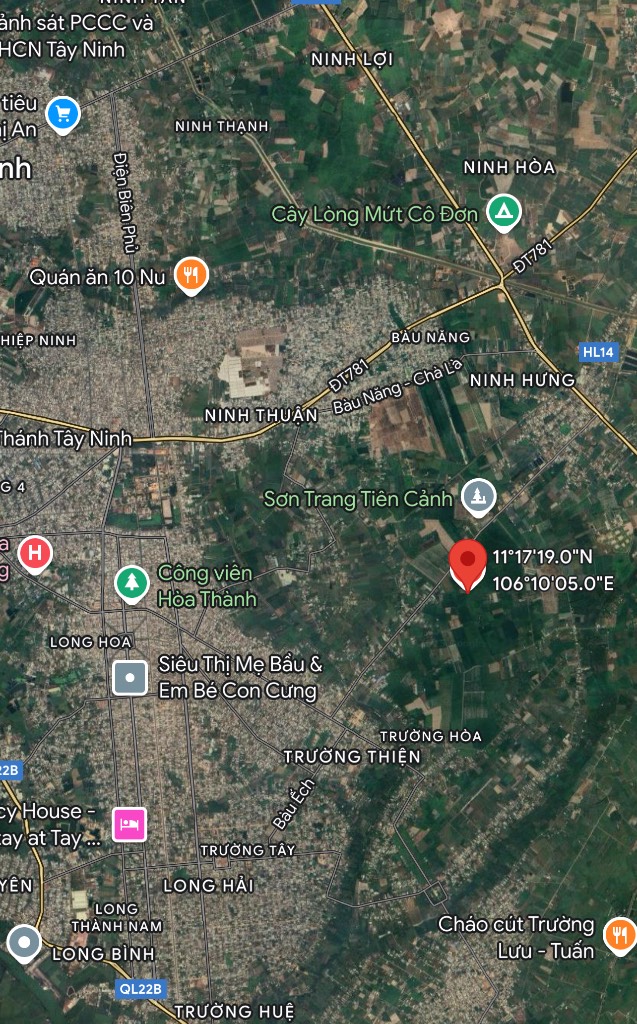This screenshot has width=637, height=1024.
Task: Tap the blue shopping cart marker
Action: pos(63,115)
